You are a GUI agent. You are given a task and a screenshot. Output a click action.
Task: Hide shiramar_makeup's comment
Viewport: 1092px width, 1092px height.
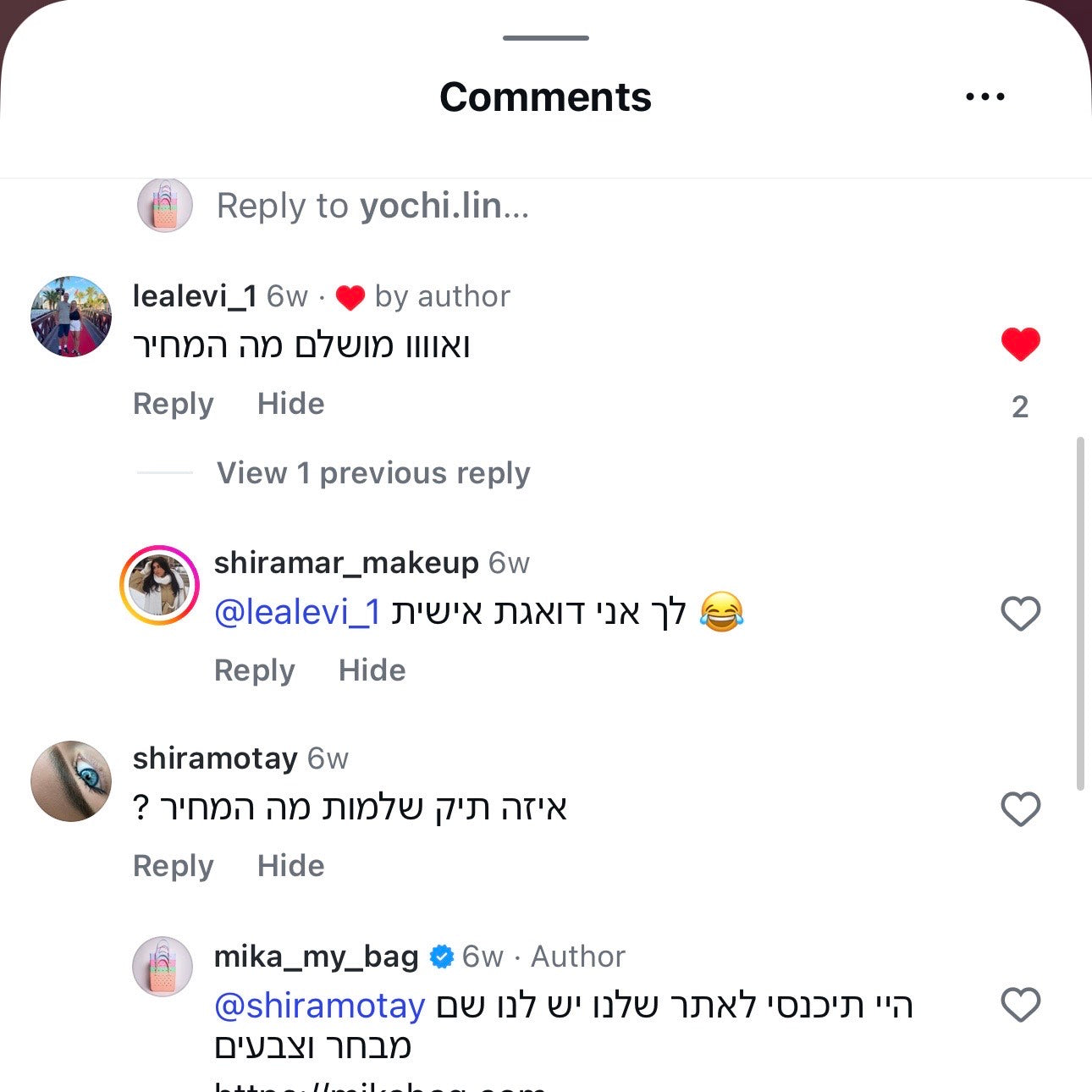point(372,670)
